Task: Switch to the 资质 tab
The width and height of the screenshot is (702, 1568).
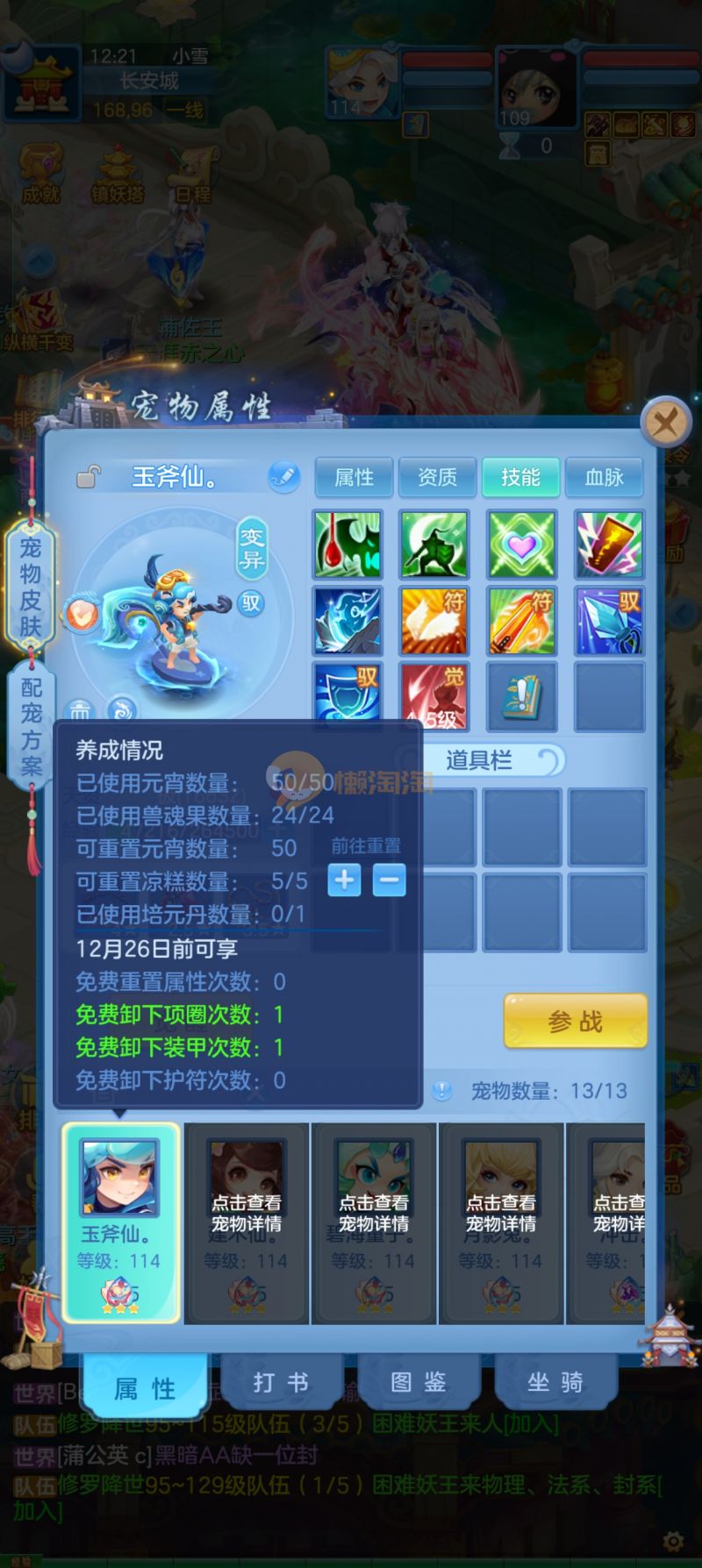Action: click(437, 478)
